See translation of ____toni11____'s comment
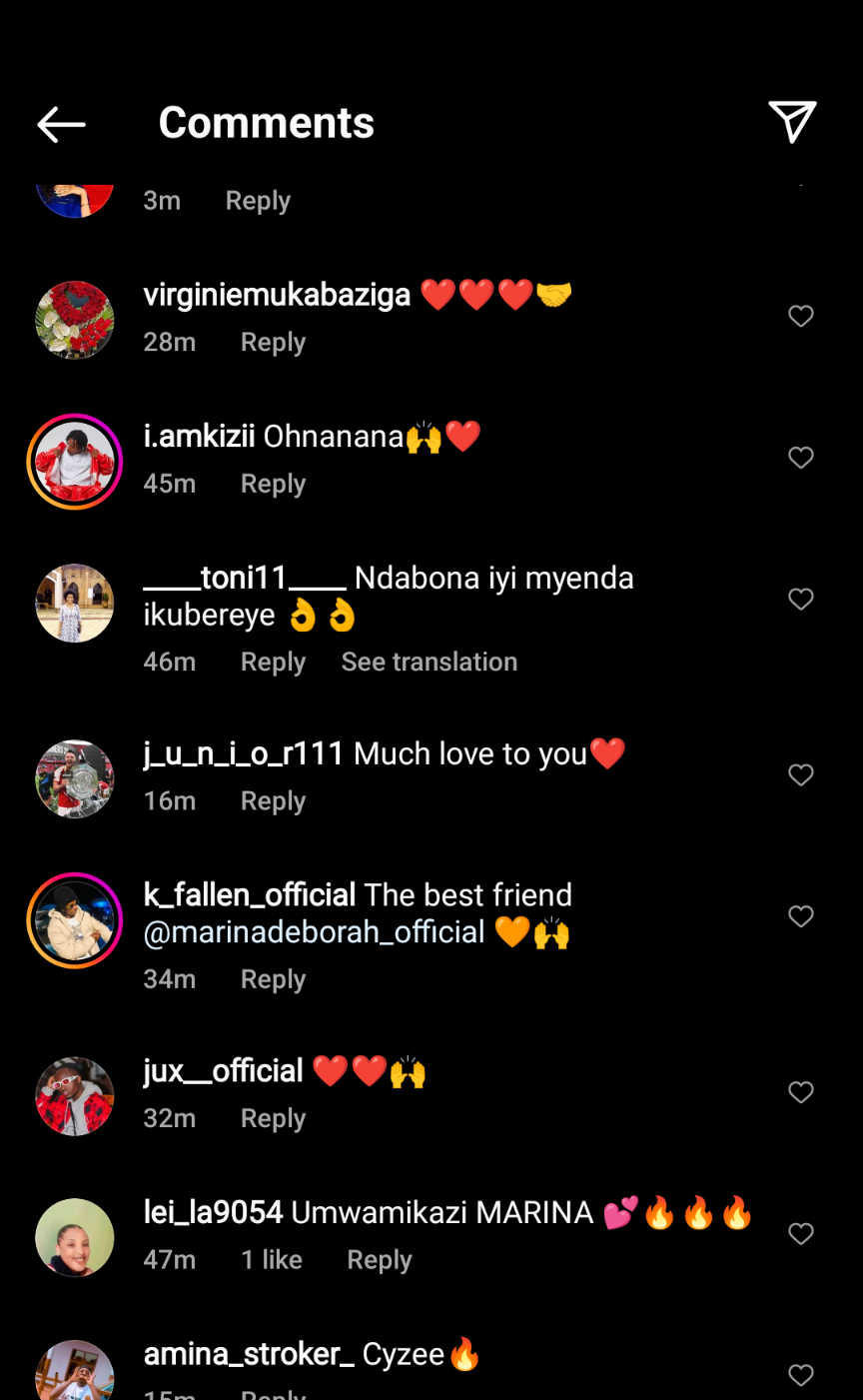Image resolution: width=863 pixels, height=1400 pixels. pyautogui.click(x=430, y=662)
